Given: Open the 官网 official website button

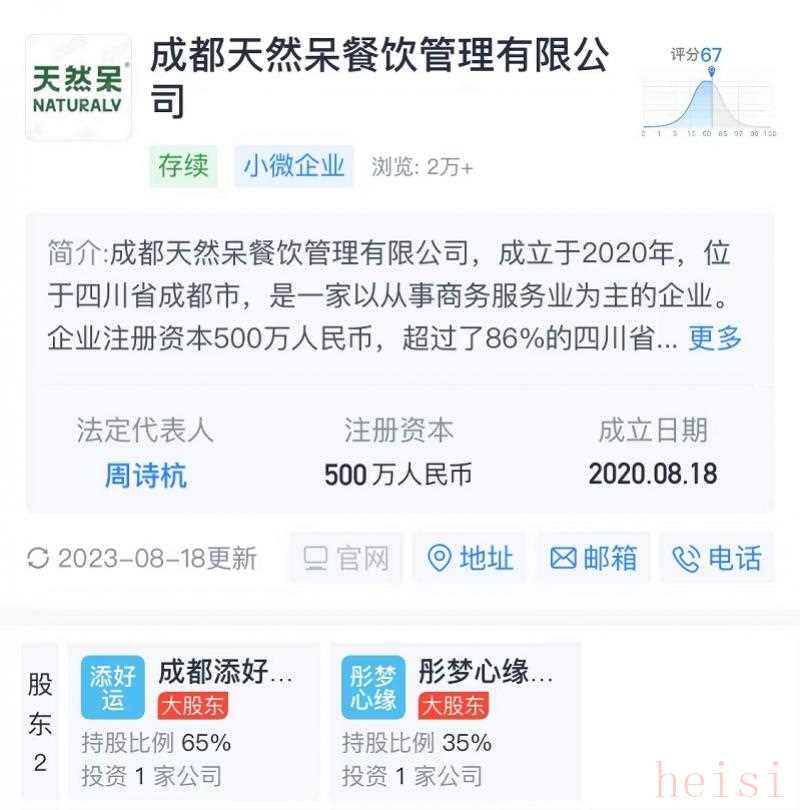Looking at the screenshot, I should pyautogui.click(x=346, y=558).
